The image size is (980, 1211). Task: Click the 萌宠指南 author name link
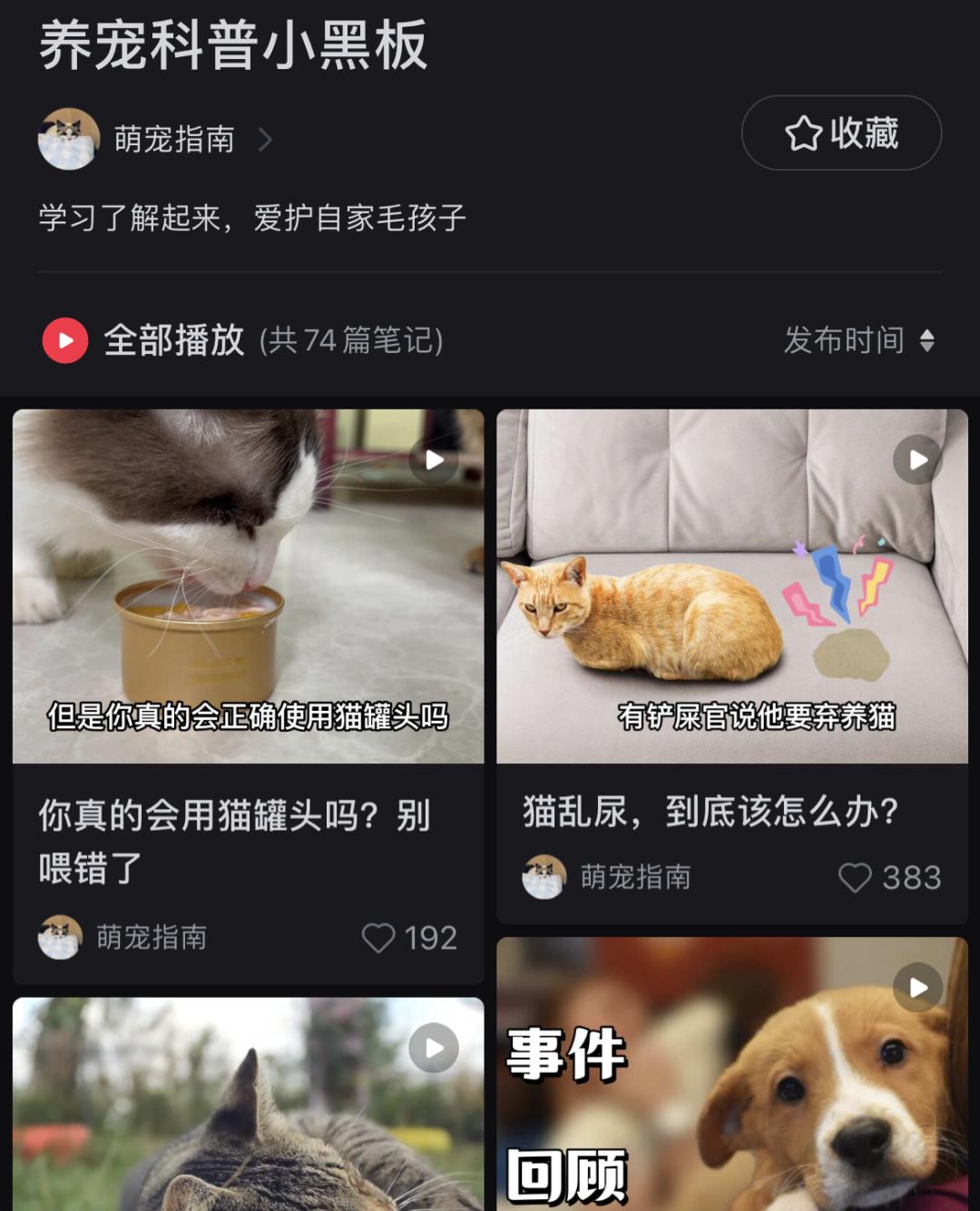[171, 139]
